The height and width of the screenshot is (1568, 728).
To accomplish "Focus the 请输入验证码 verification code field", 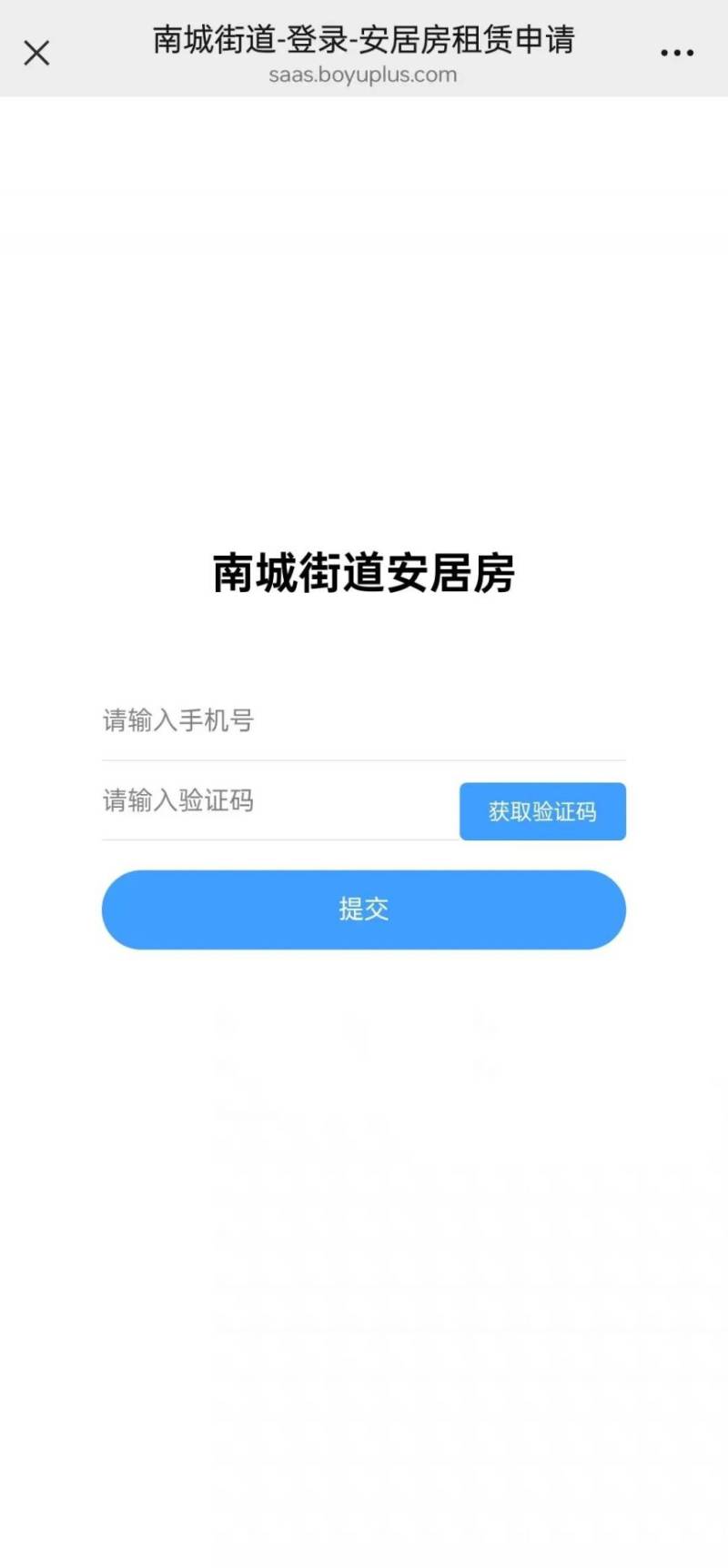I will point(279,801).
